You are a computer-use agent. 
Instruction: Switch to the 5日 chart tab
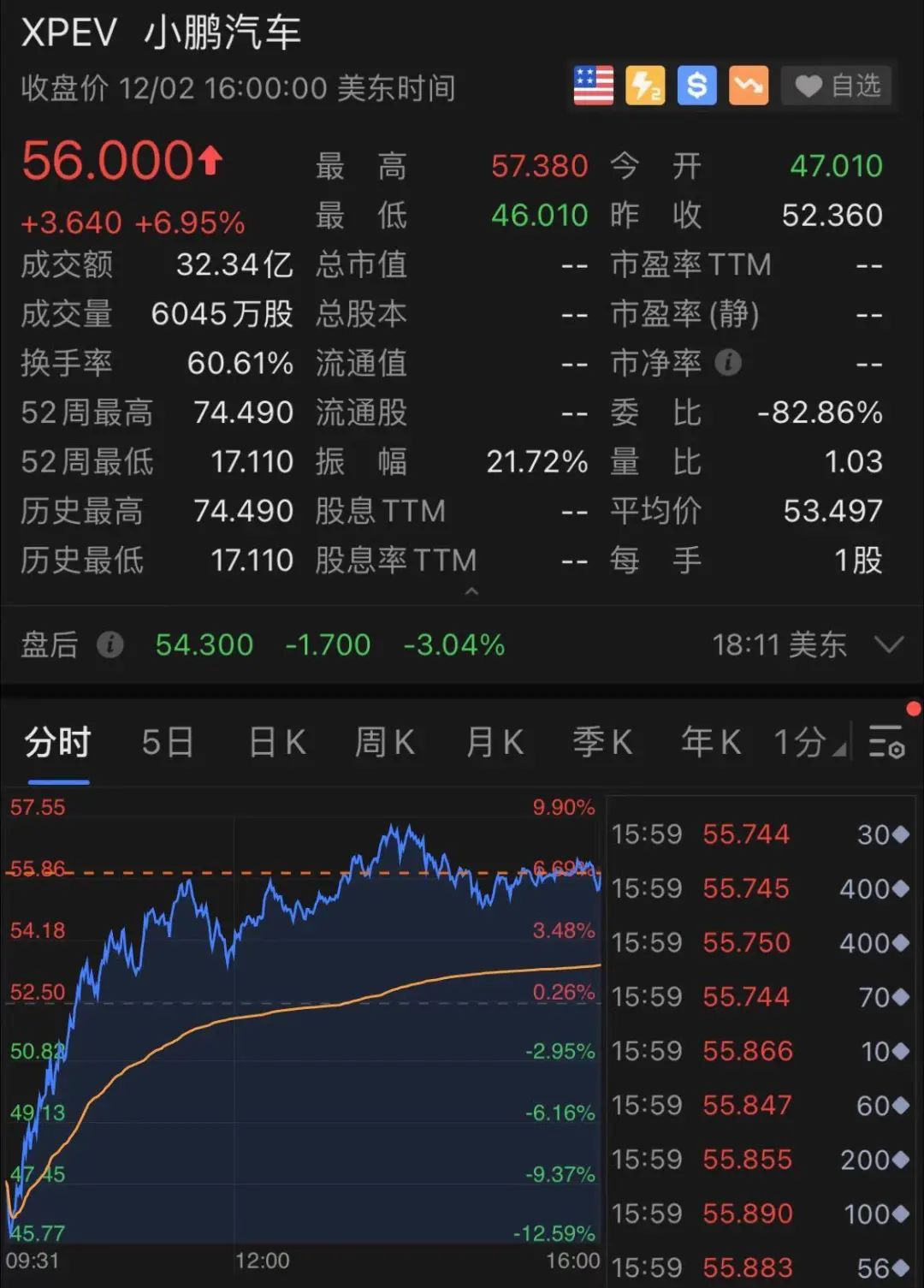pyautogui.click(x=168, y=742)
